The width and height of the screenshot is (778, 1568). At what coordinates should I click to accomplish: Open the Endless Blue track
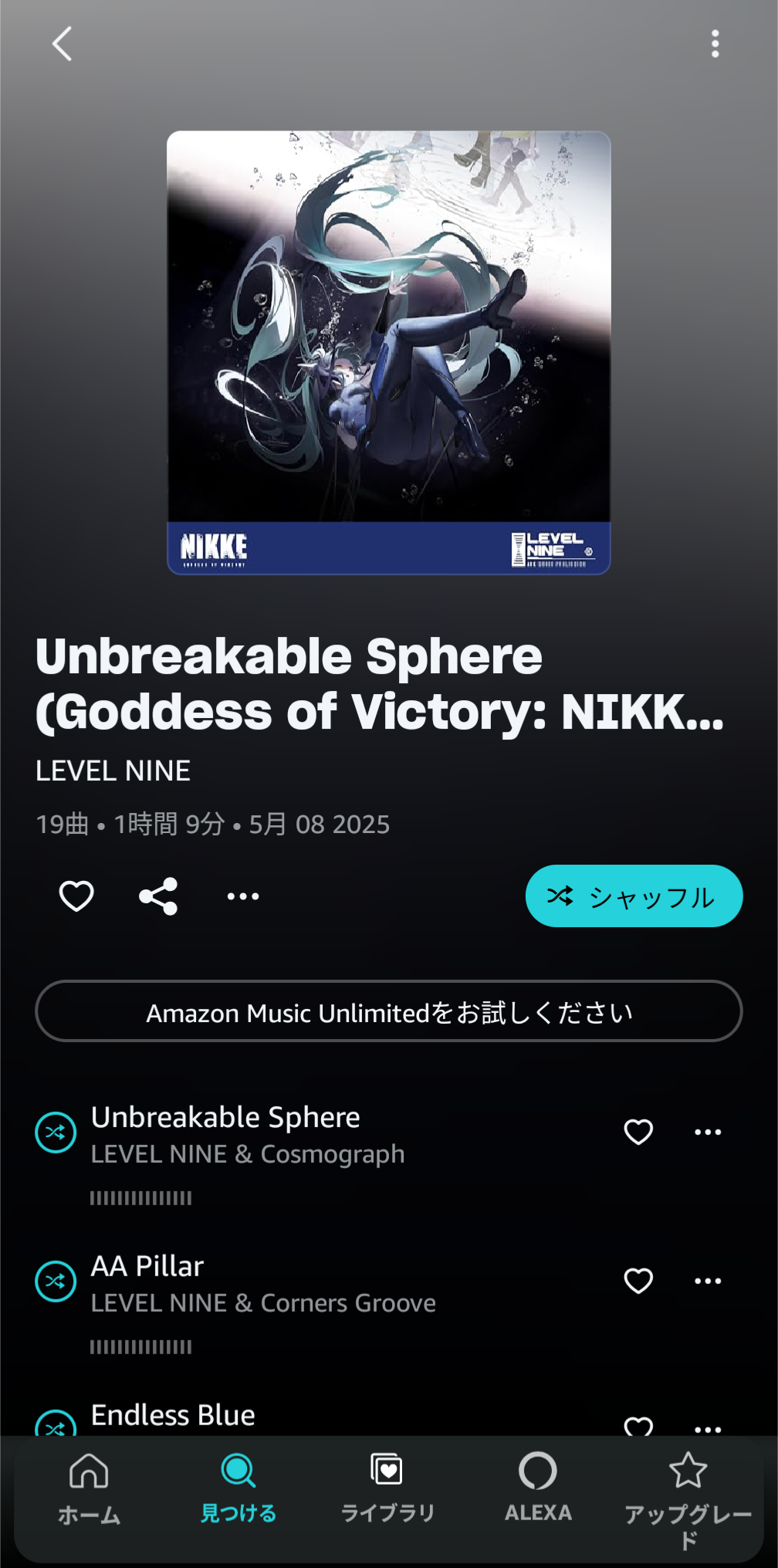173,1416
